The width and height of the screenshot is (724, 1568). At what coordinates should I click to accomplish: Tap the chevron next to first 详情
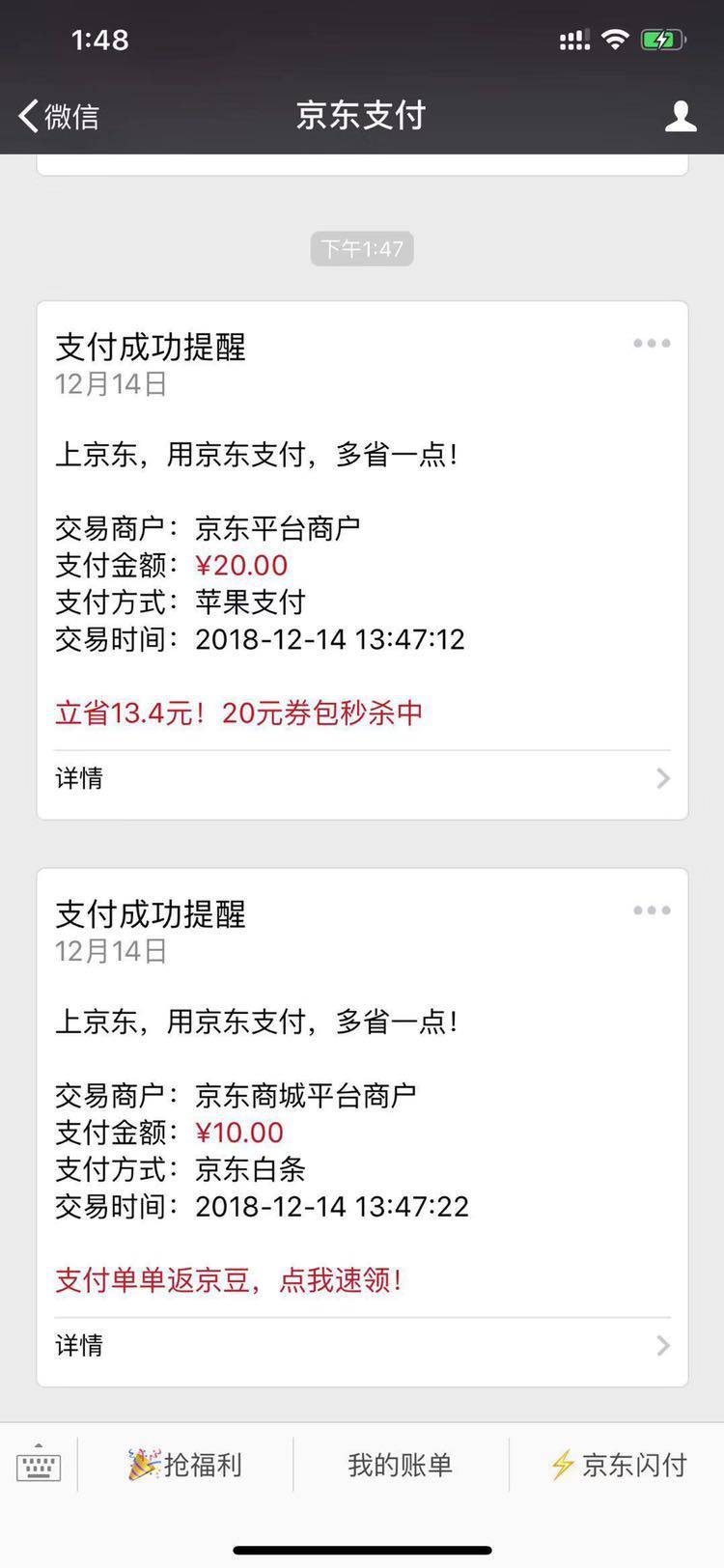(x=662, y=778)
